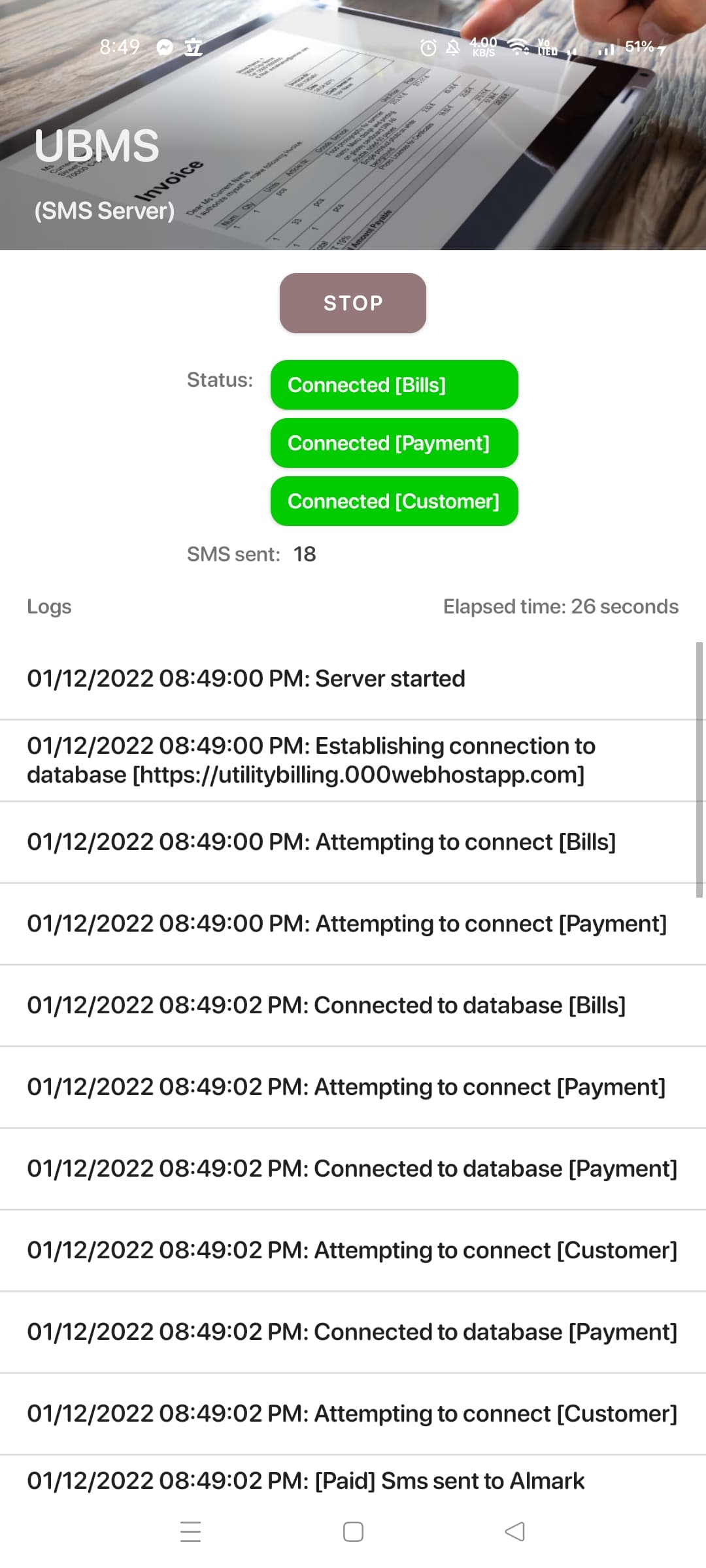The height and width of the screenshot is (1568, 706).
Task: Tap the Wi-Fi signal icon
Action: click(x=516, y=46)
